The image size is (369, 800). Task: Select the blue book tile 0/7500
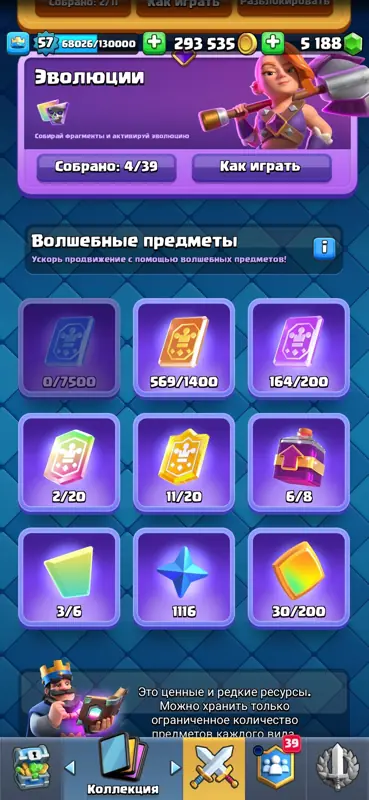click(69, 348)
